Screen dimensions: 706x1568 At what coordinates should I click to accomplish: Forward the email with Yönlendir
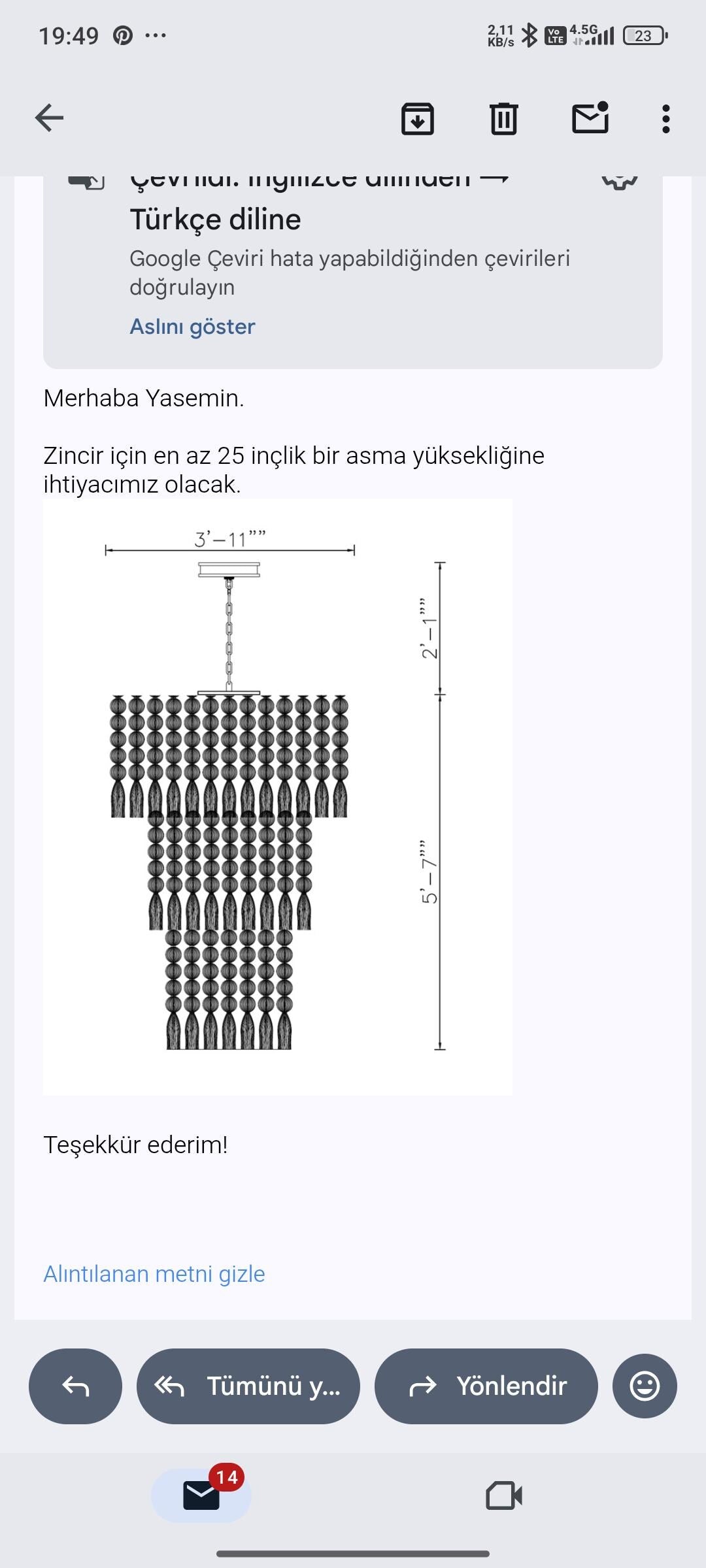point(486,1386)
